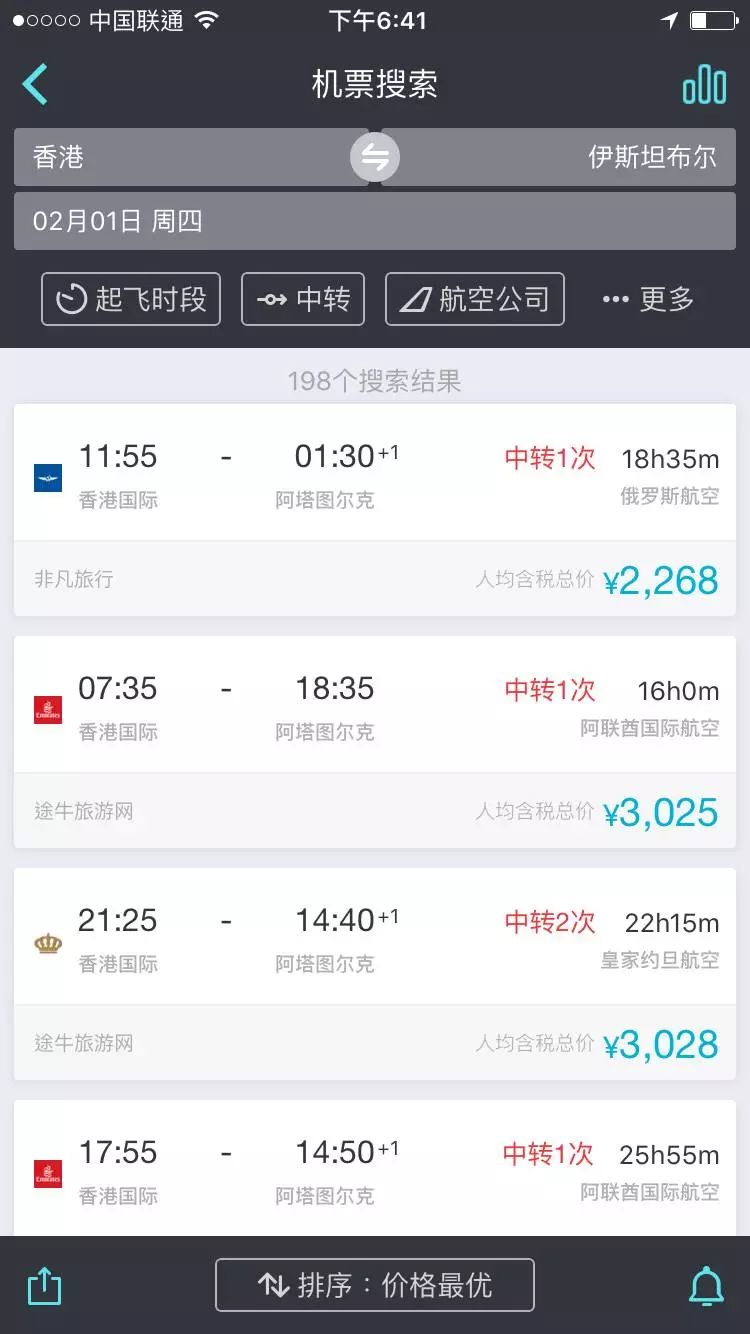
Task: Open the departure date selector
Action: tap(374, 222)
